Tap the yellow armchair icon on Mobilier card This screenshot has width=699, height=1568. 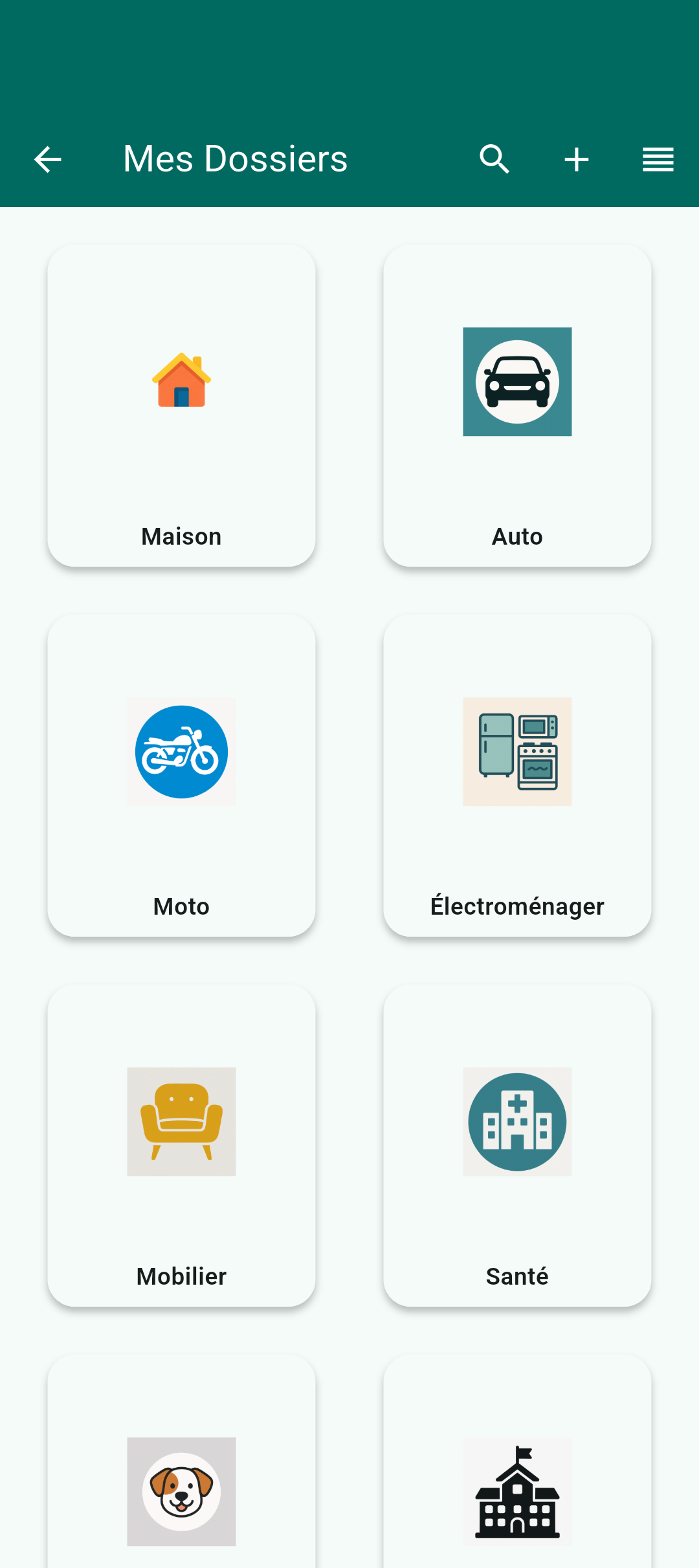(181, 1120)
